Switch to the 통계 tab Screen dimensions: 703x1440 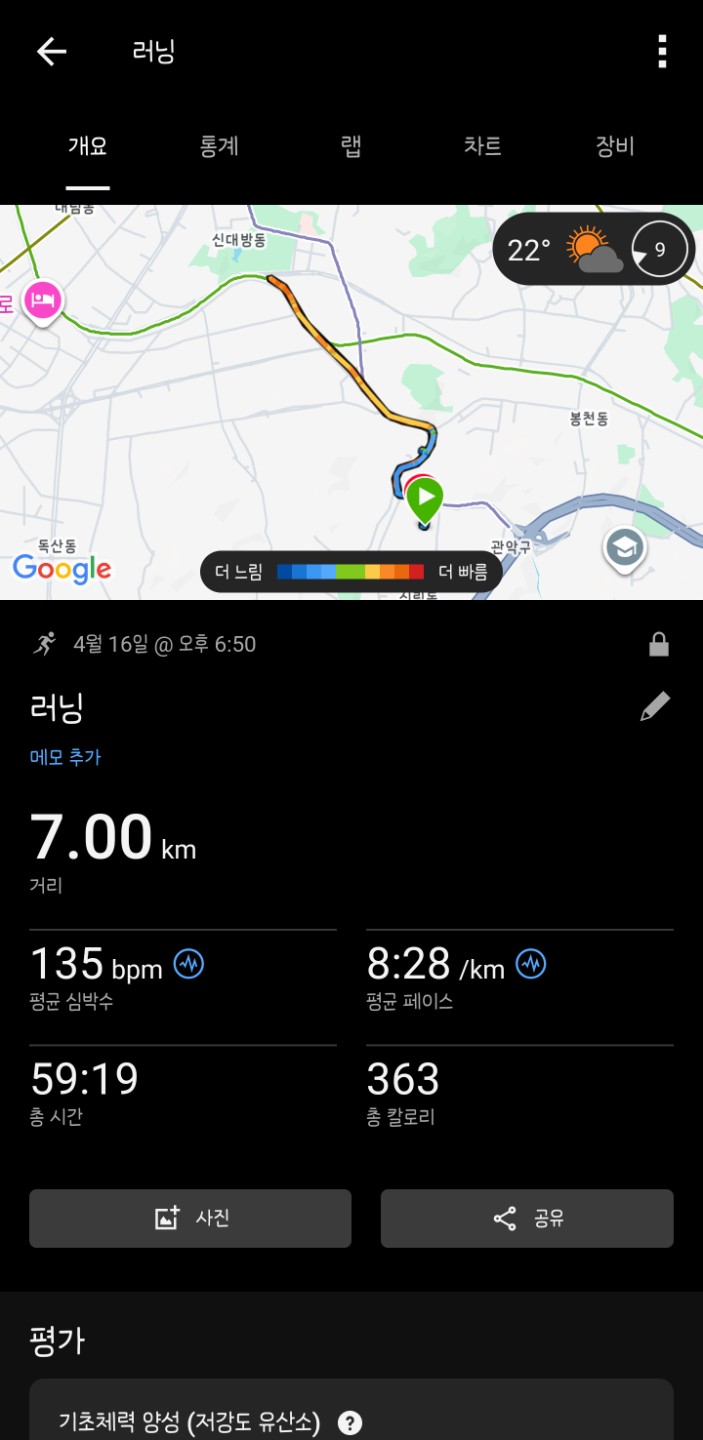[219, 146]
